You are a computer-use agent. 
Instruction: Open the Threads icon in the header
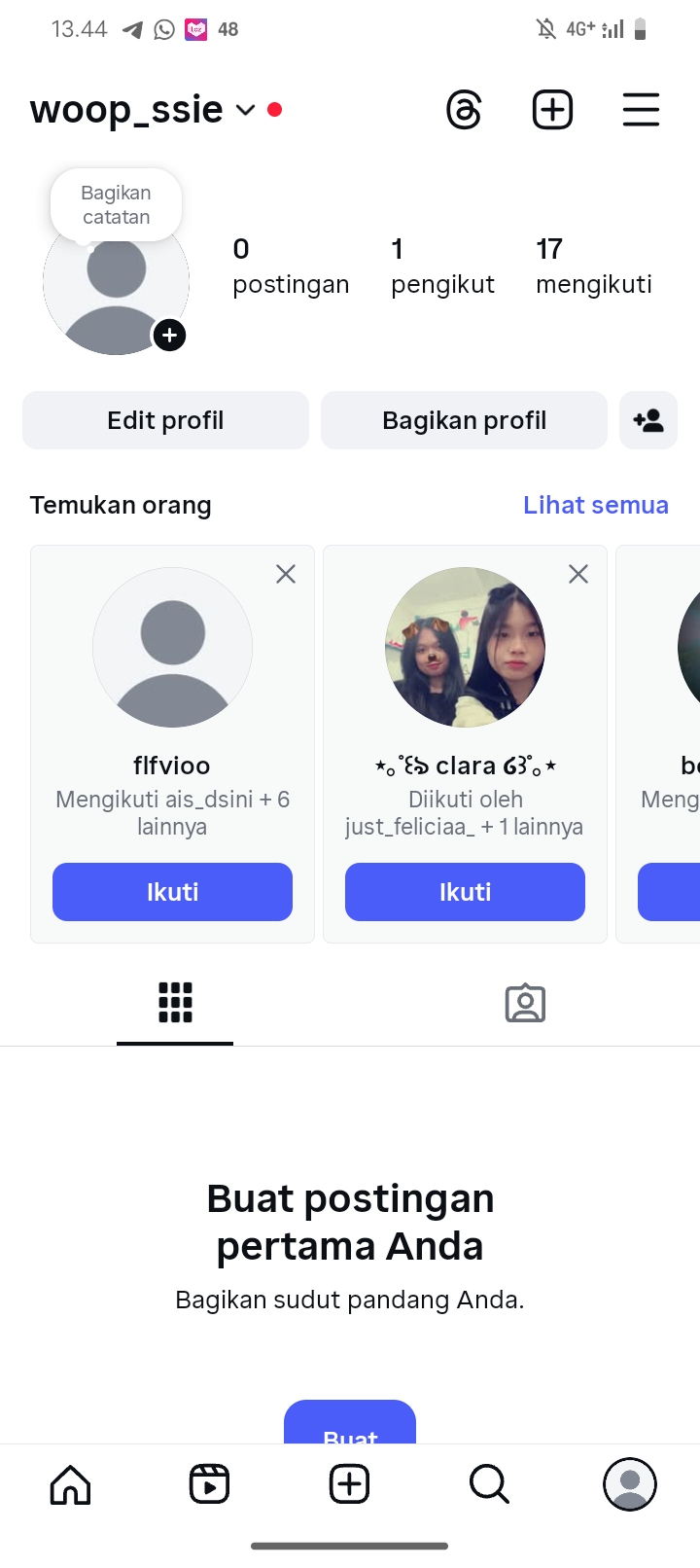click(x=464, y=110)
